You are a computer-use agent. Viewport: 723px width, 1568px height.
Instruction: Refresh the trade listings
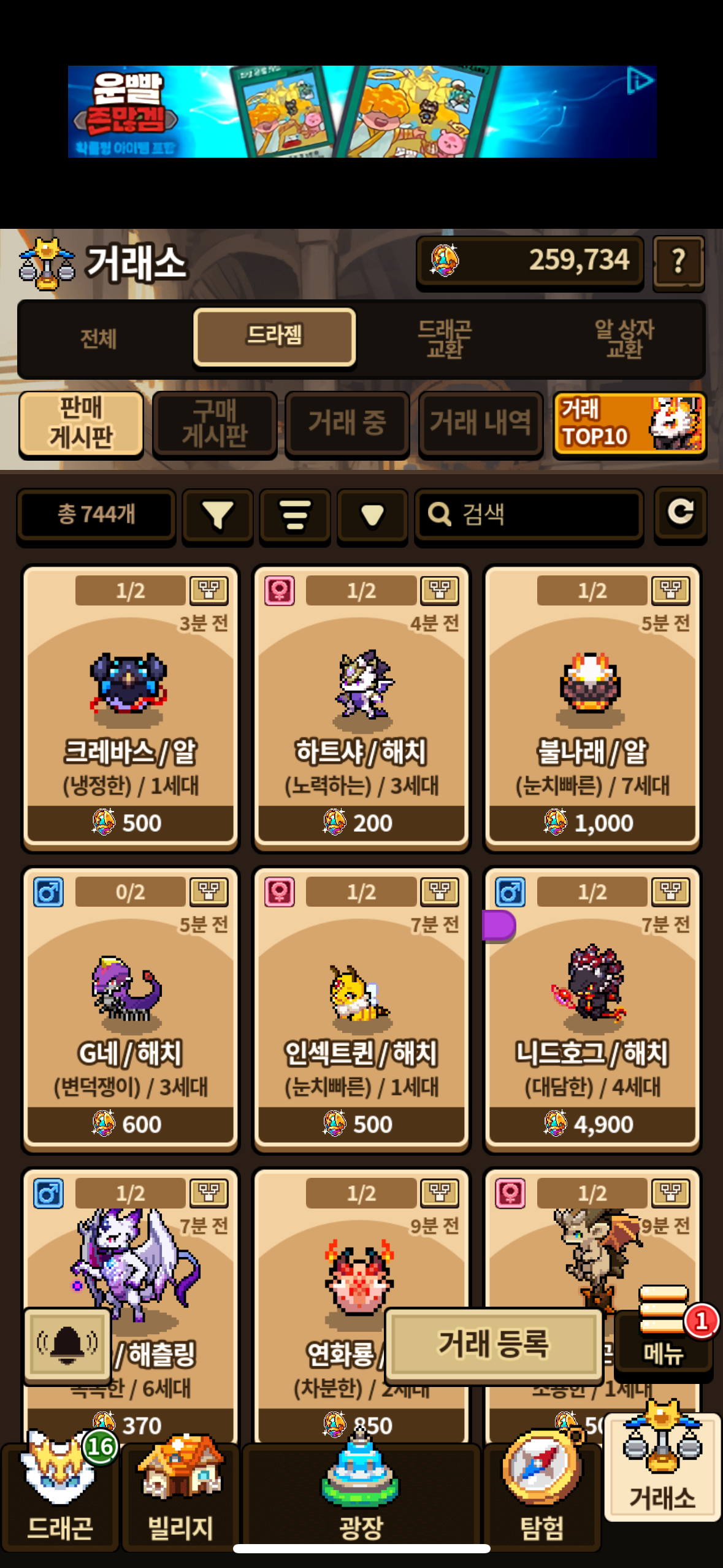tap(680, 512)
